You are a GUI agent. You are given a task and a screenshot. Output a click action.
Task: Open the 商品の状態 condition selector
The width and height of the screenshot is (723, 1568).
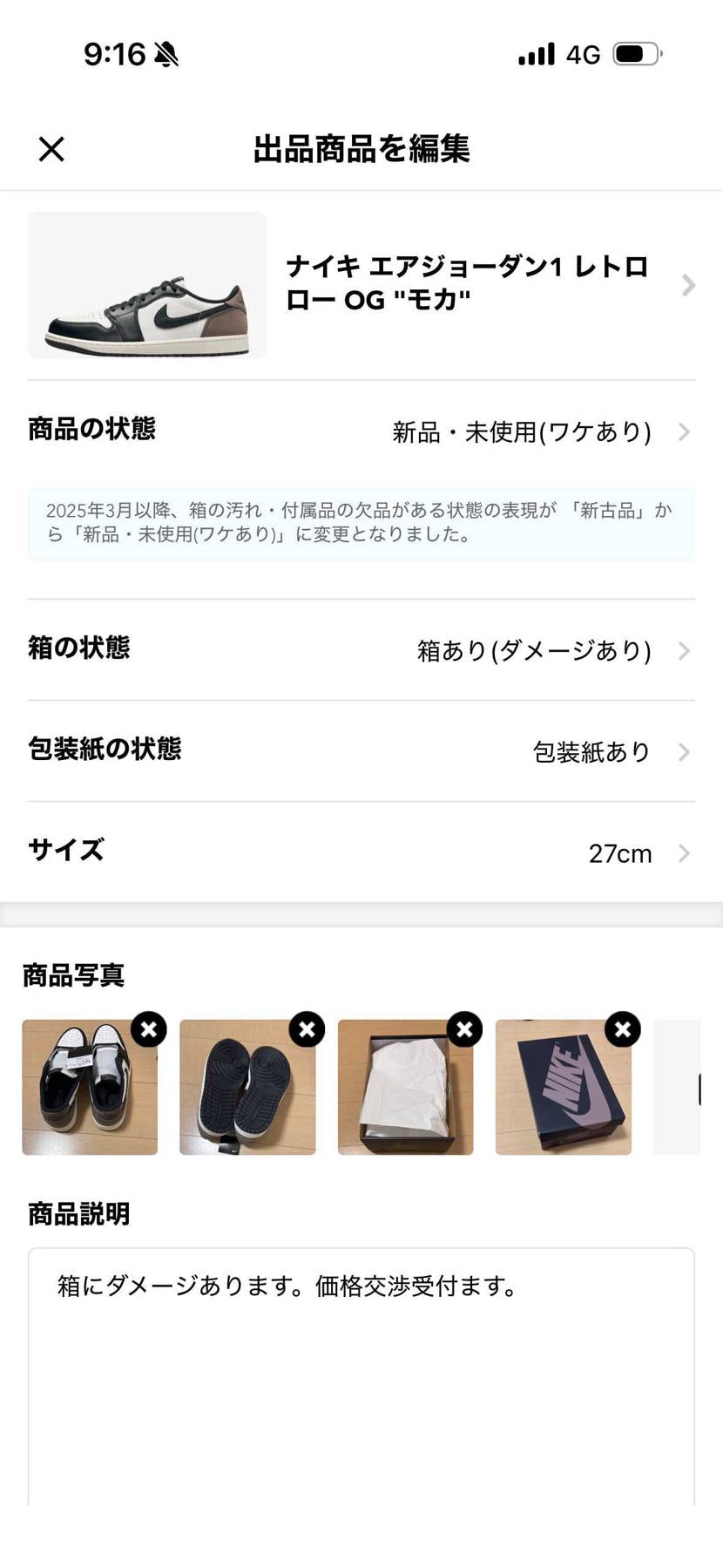(361, 431)
